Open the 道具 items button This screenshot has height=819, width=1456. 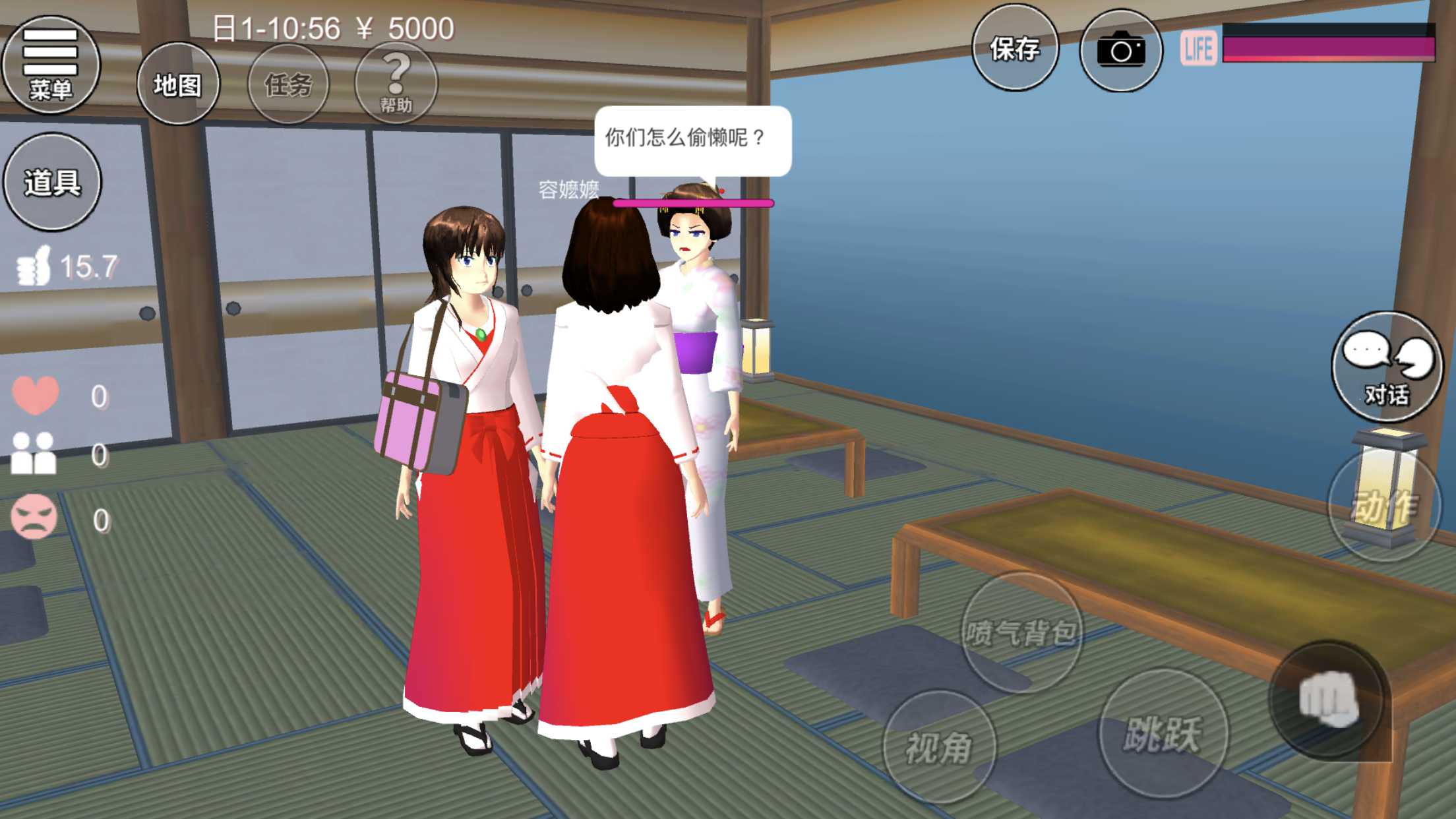tap(52, 182)
